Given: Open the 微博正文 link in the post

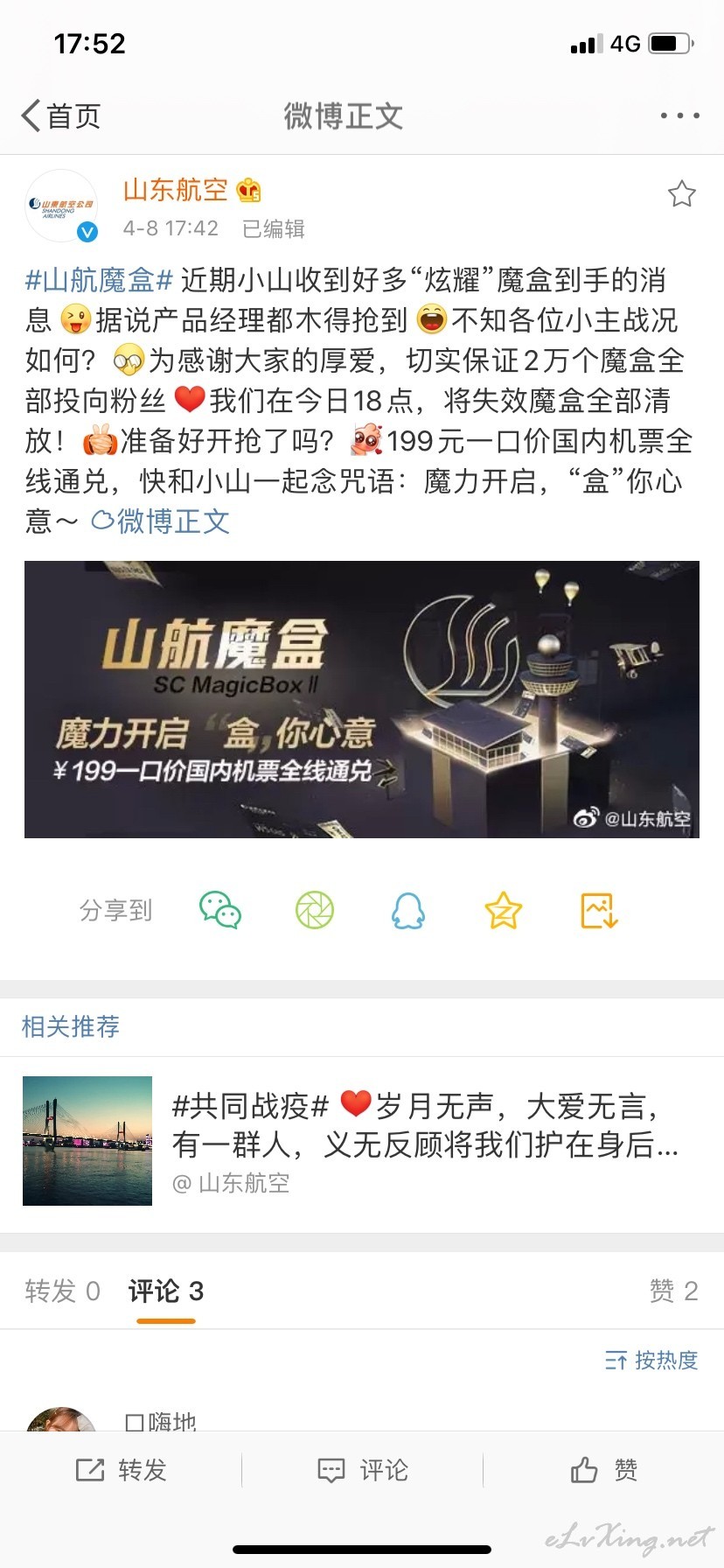Looking at the screenshot, I should click(x=161, y=521).
